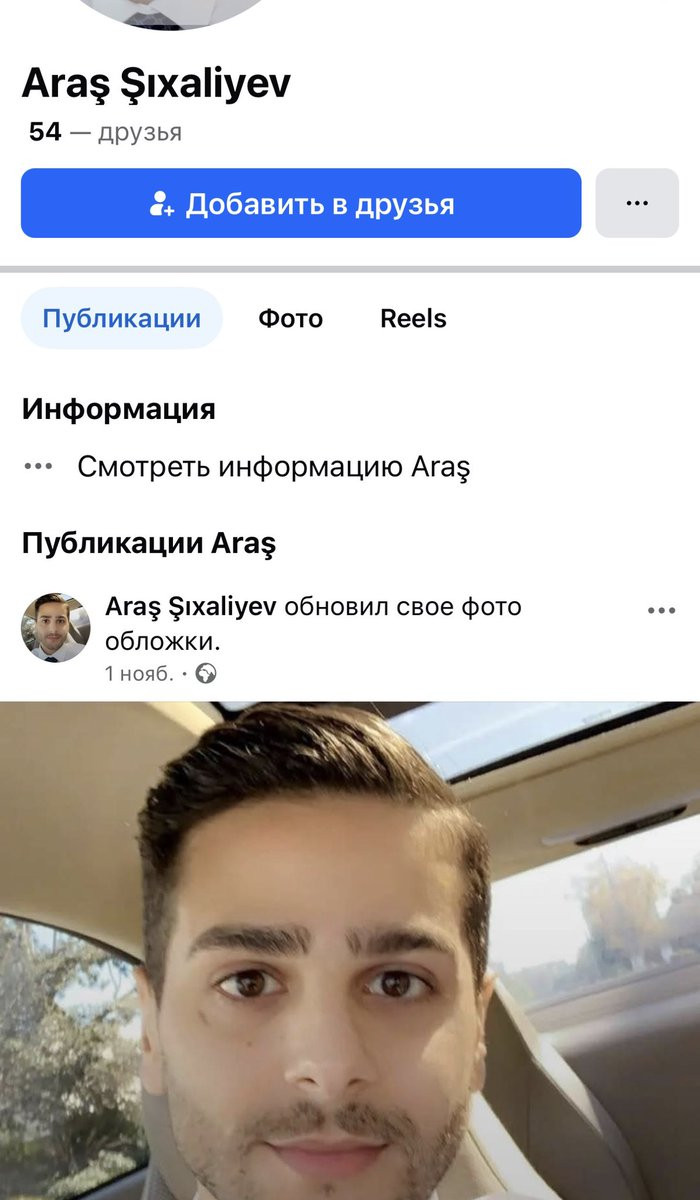Image resolution: width=700 pixels, height=1200 pixels.
Task: Tap the small avatar beside the post
Action: (x=56, y=628)
